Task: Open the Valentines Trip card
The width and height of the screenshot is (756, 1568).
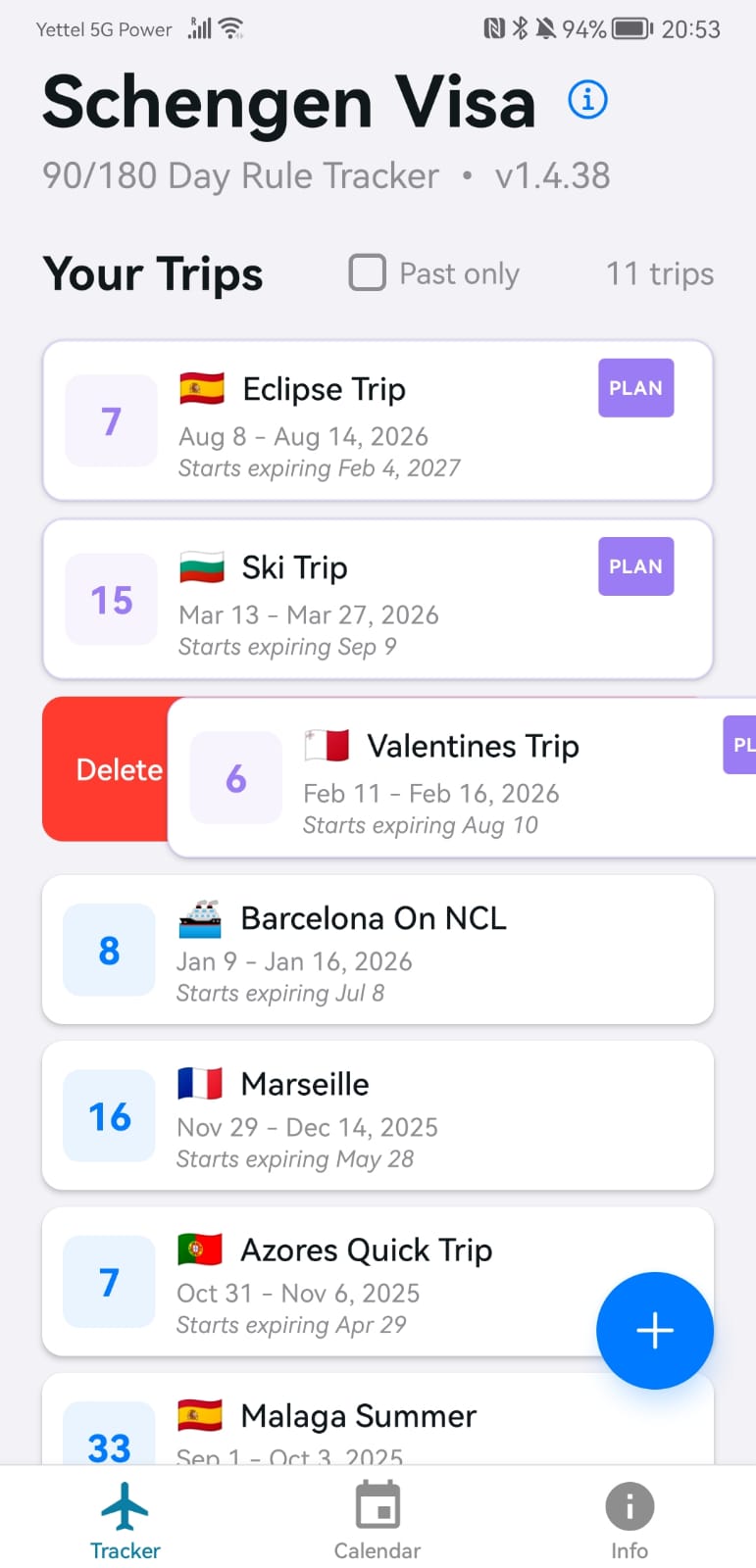Action: (461, 779)
